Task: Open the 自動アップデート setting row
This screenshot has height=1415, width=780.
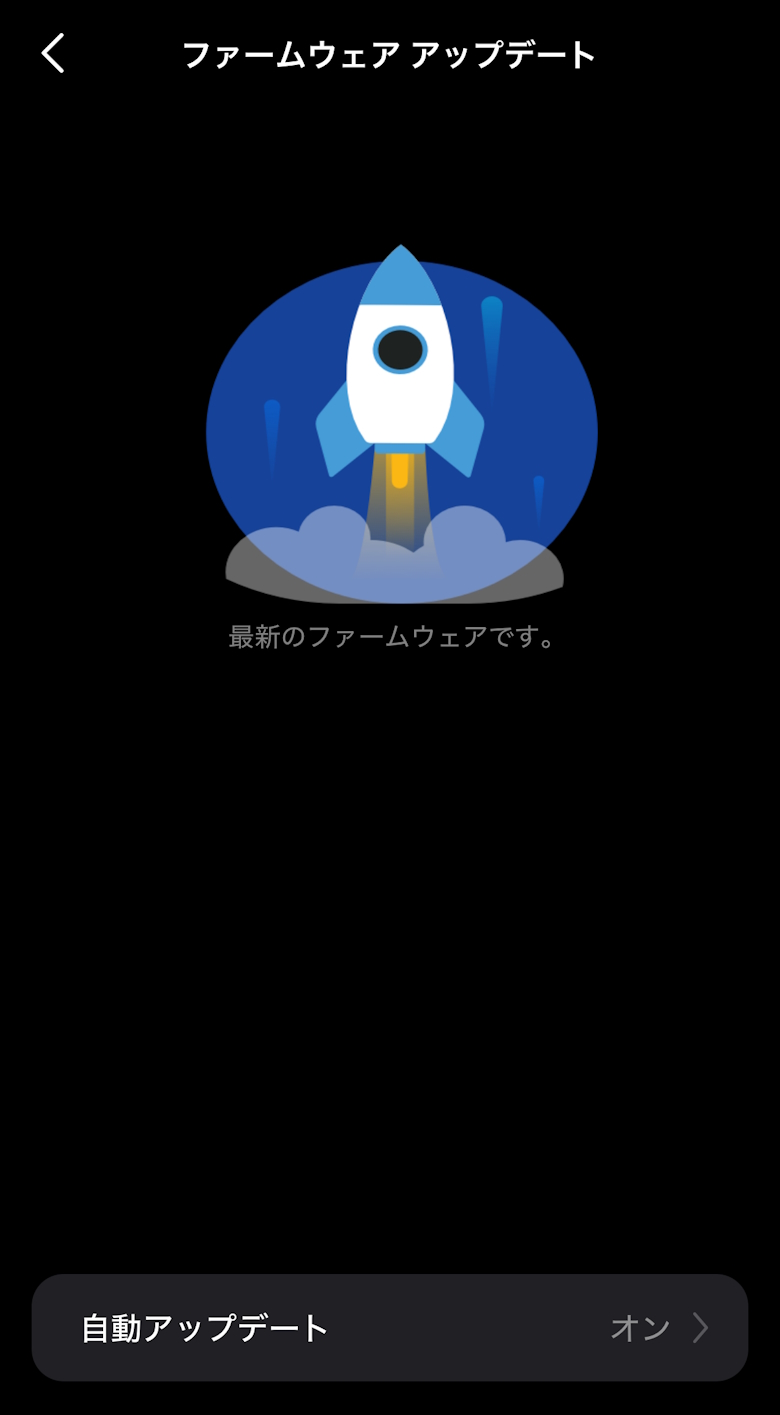Action: [x=390, y=1327]
